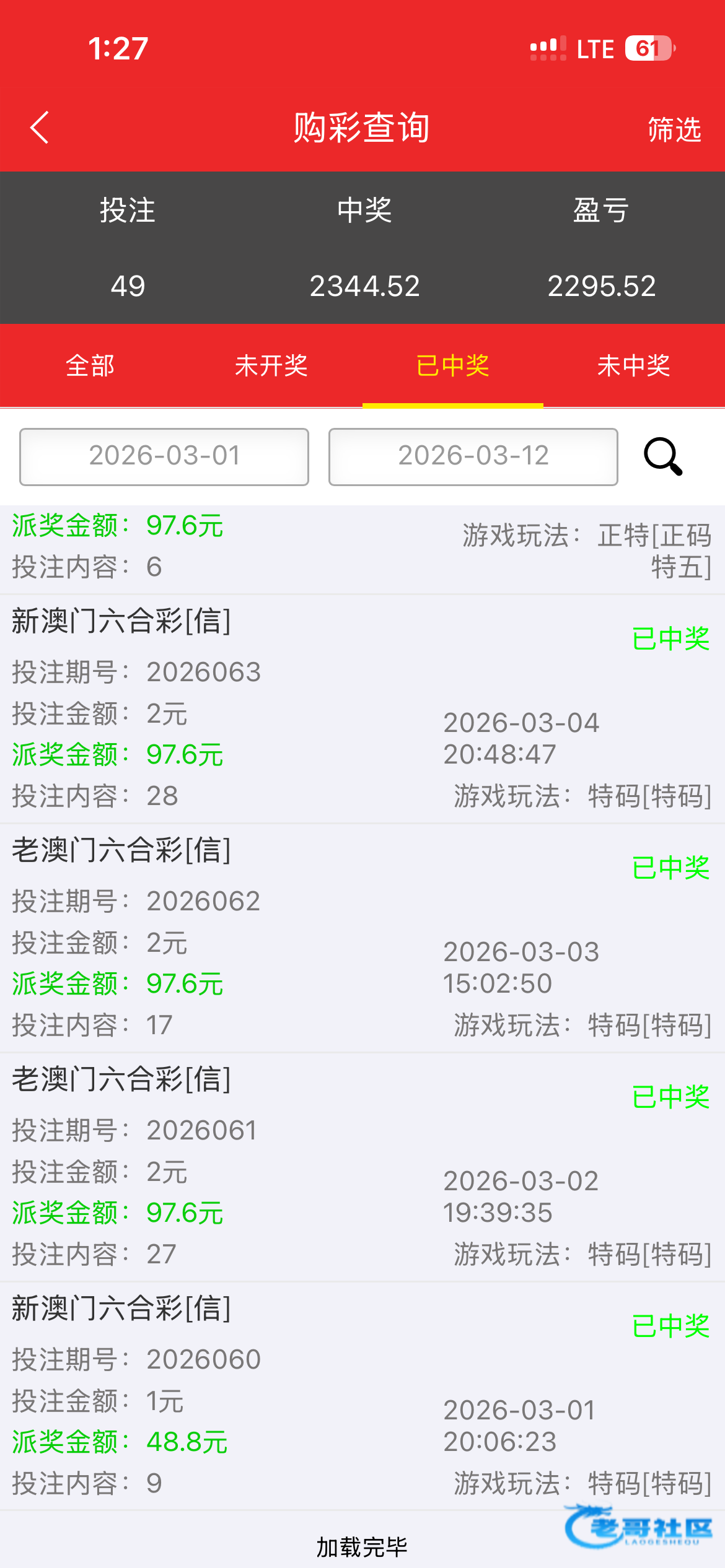The image size is (725, 1568).
Task: Select the 已中奖 tab
Action: point(453,365)
